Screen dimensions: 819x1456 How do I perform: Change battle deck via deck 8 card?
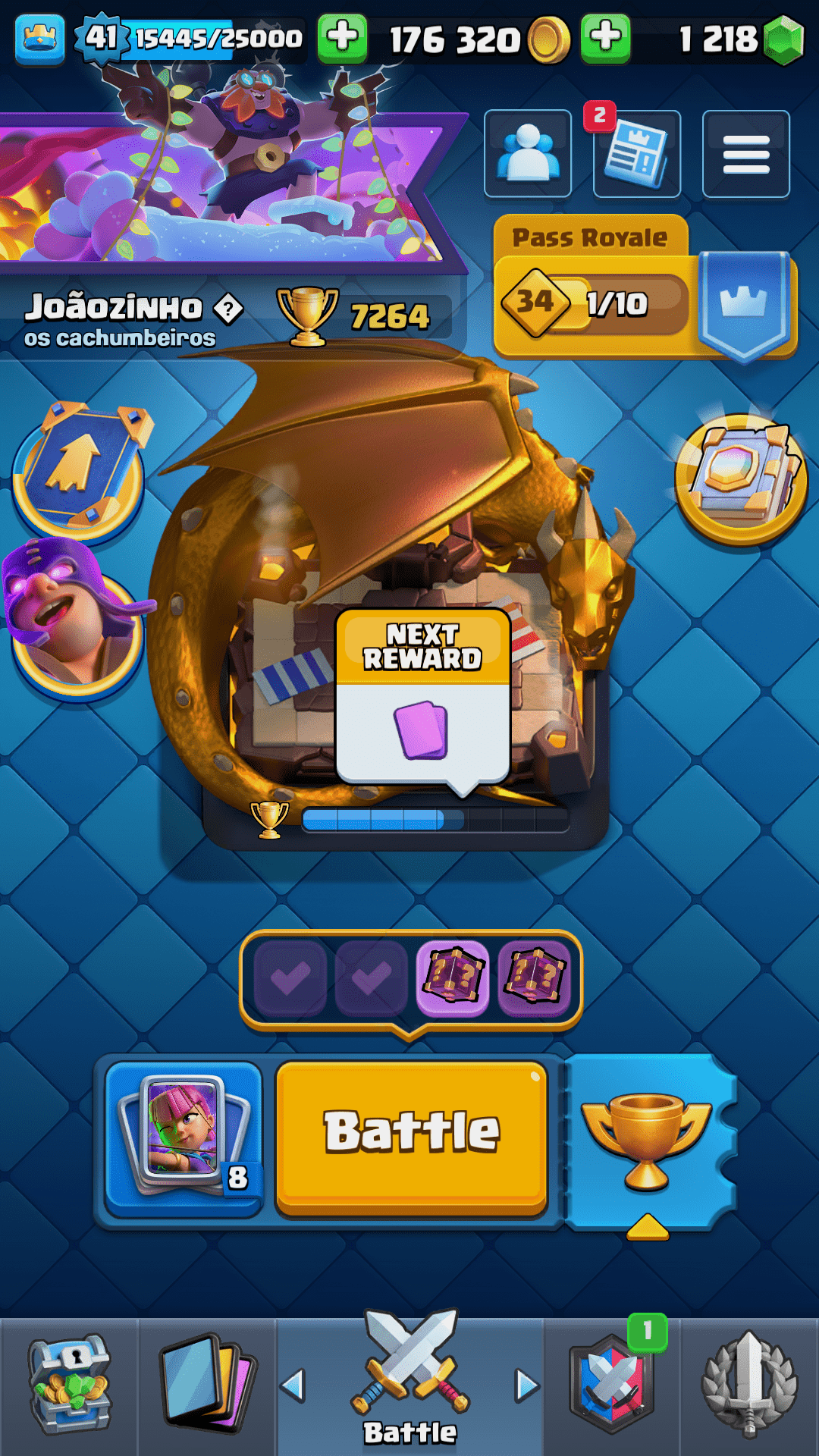184,1135
